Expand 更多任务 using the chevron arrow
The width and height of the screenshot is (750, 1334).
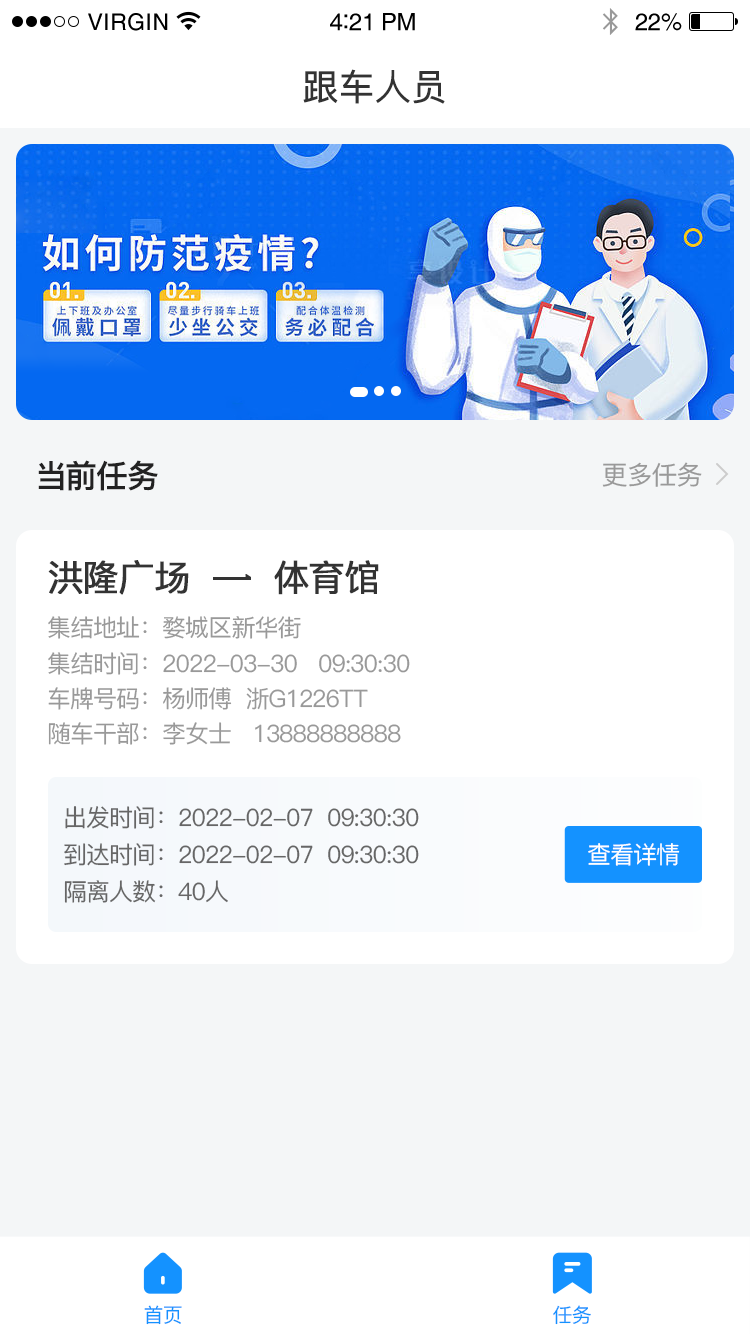[x=720, y=475]
